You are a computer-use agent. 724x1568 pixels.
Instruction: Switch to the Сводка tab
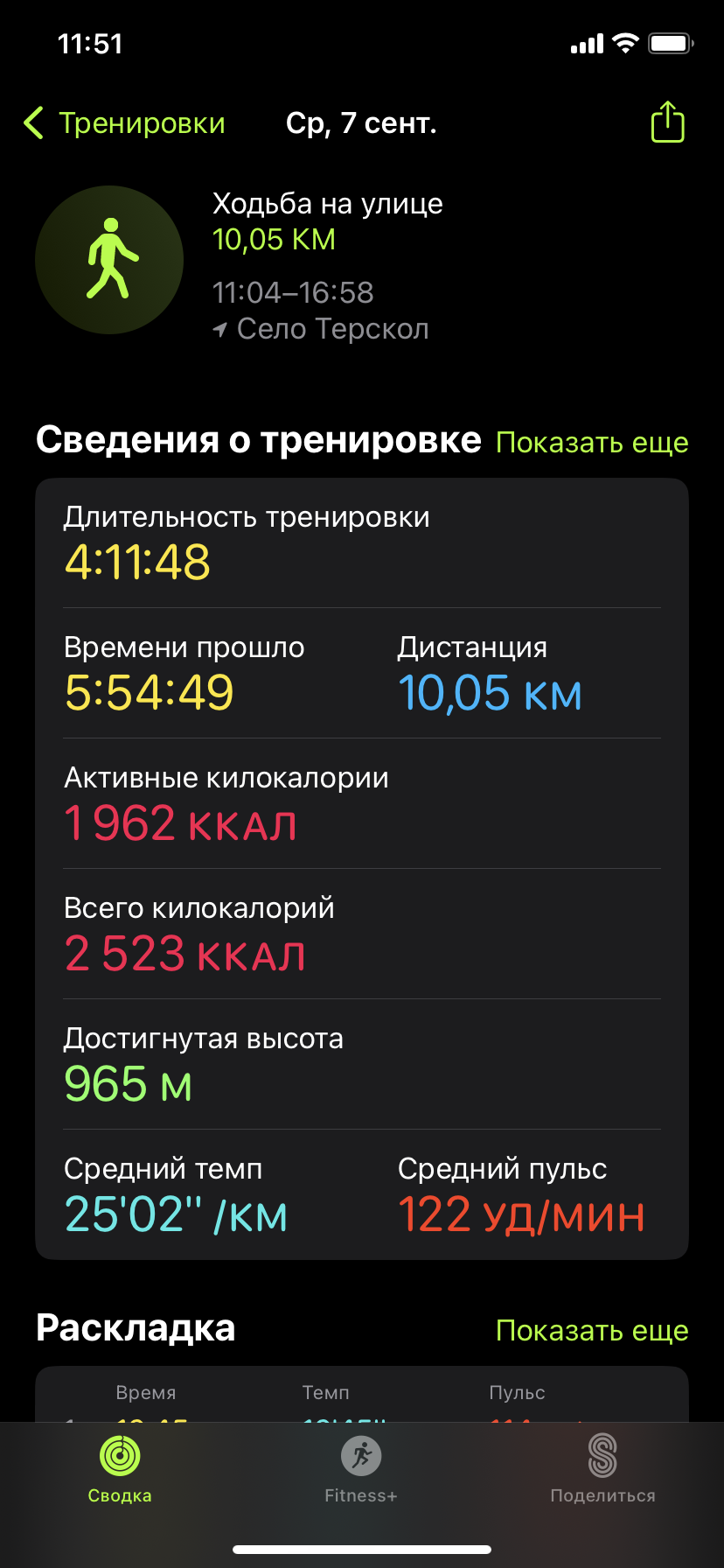click(x=120, y=1470)
